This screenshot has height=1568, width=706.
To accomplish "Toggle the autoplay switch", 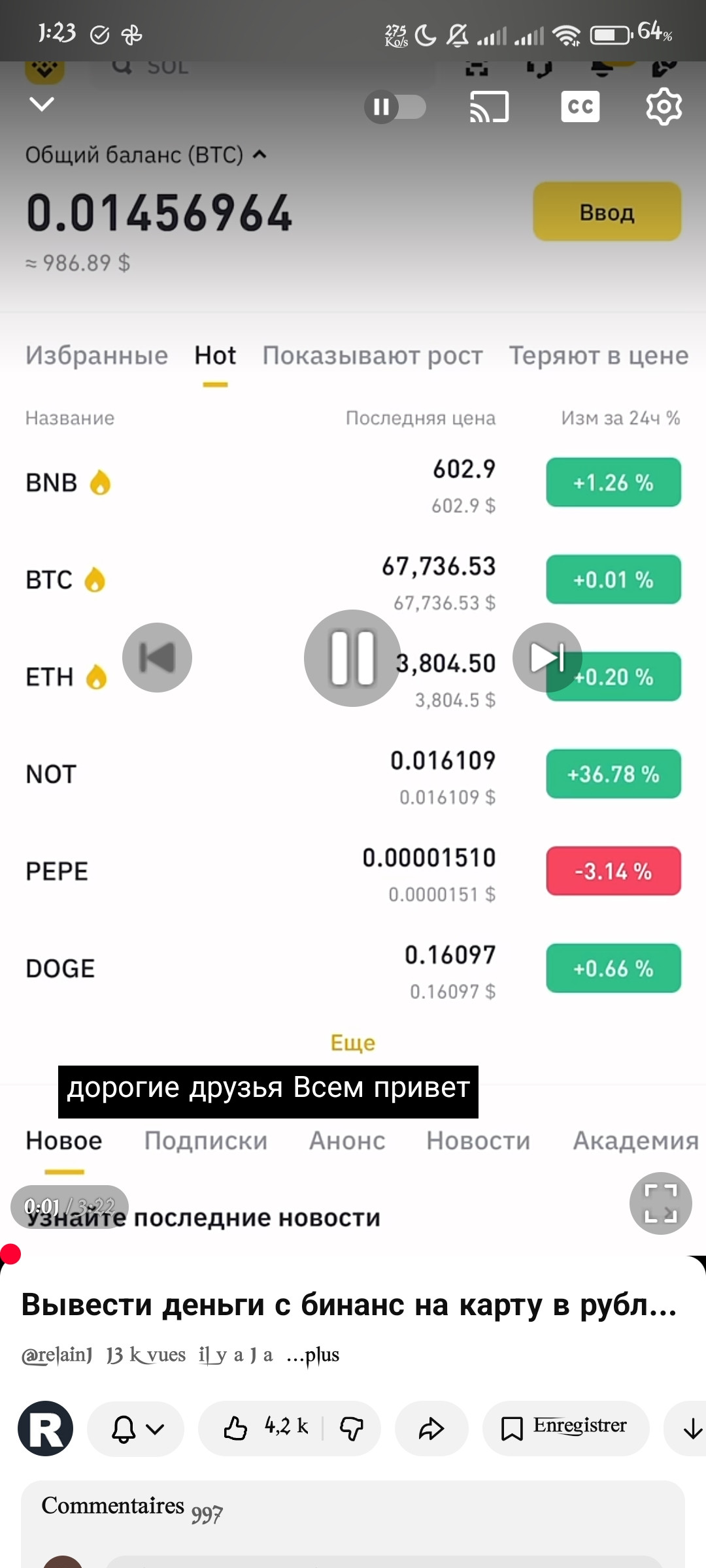I will point(395,106).
